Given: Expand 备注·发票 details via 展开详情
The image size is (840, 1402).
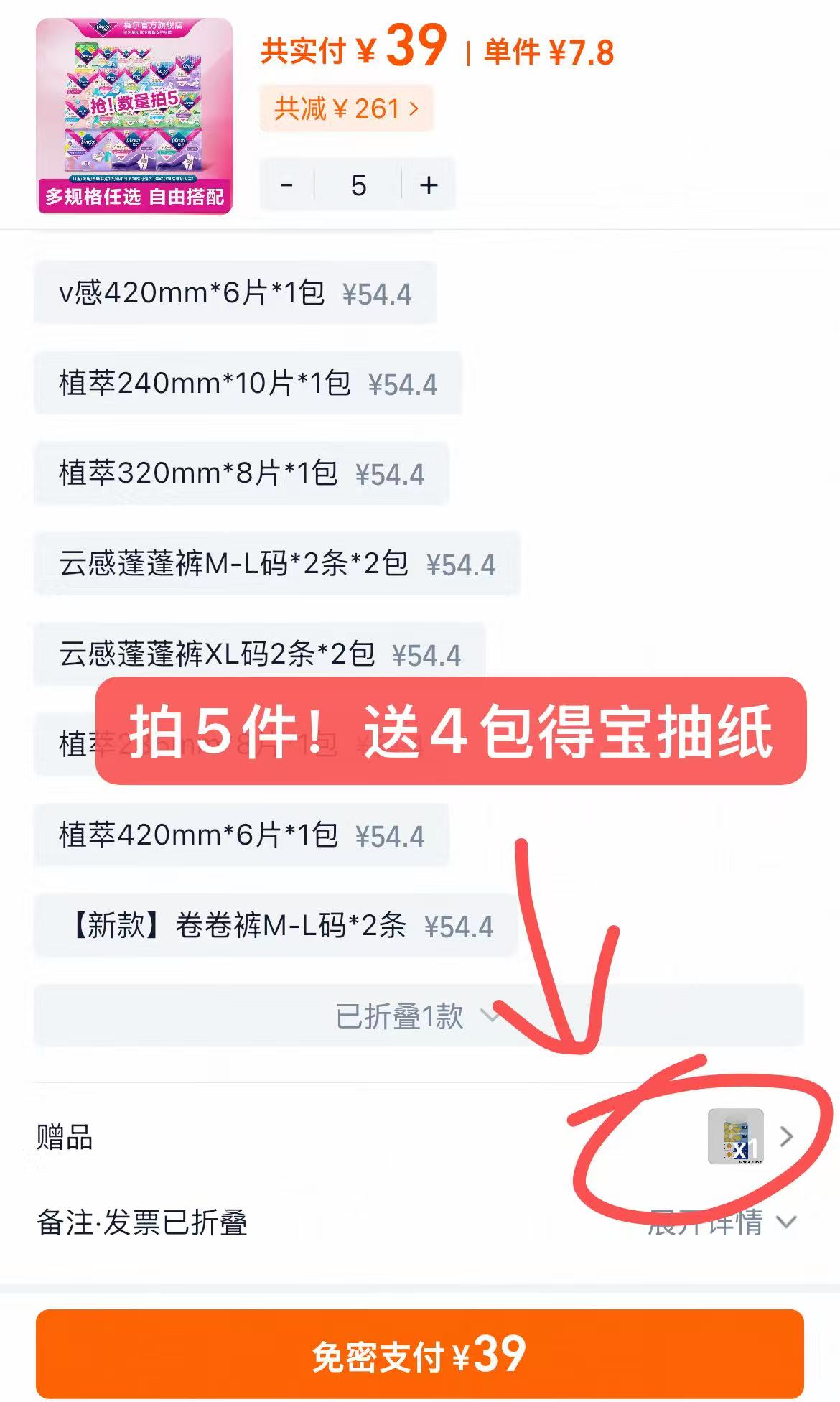Looking at the screenshot, I should (722, 1222).
